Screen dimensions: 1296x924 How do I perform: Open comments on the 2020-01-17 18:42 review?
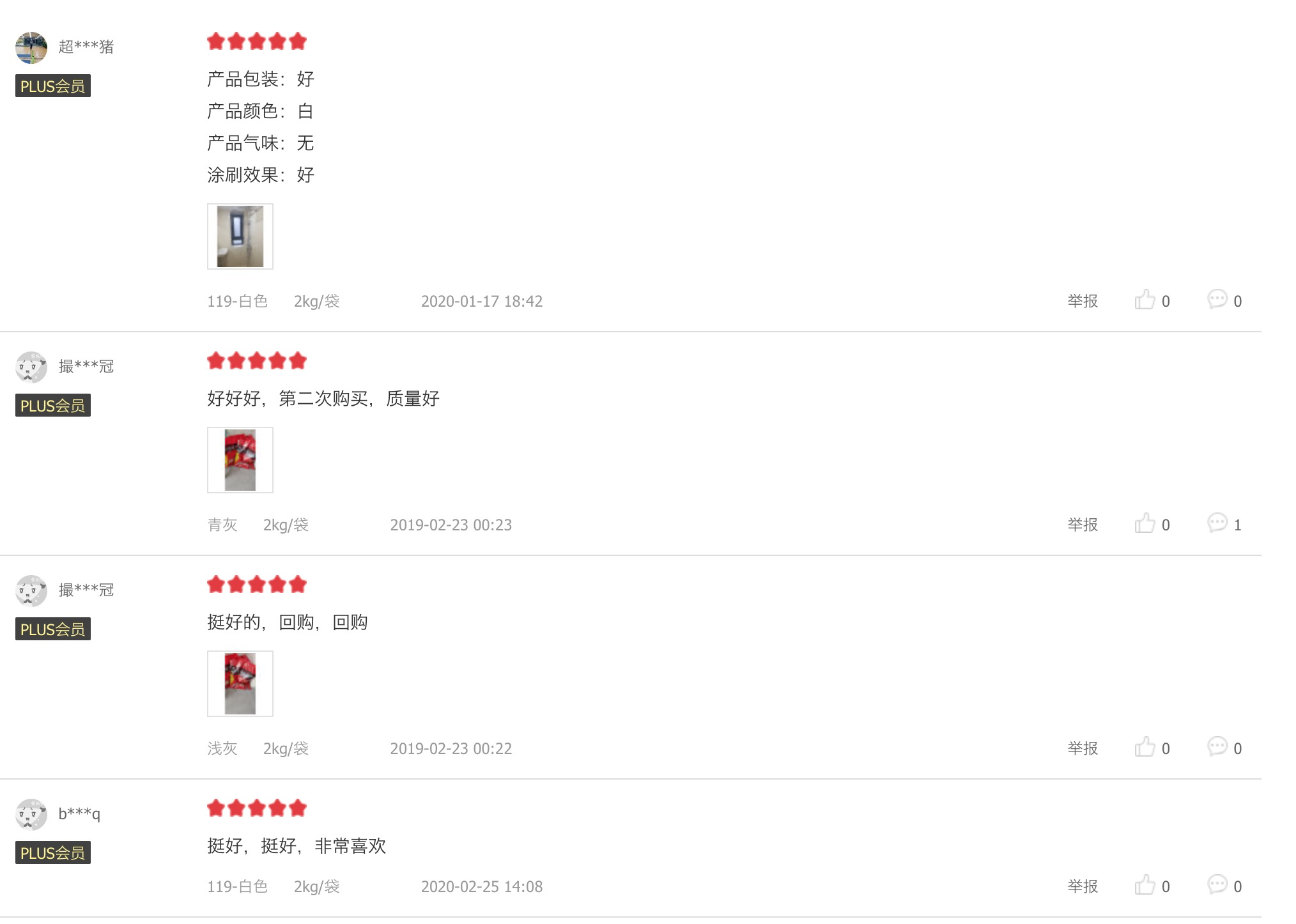(x=1217, y=300)
